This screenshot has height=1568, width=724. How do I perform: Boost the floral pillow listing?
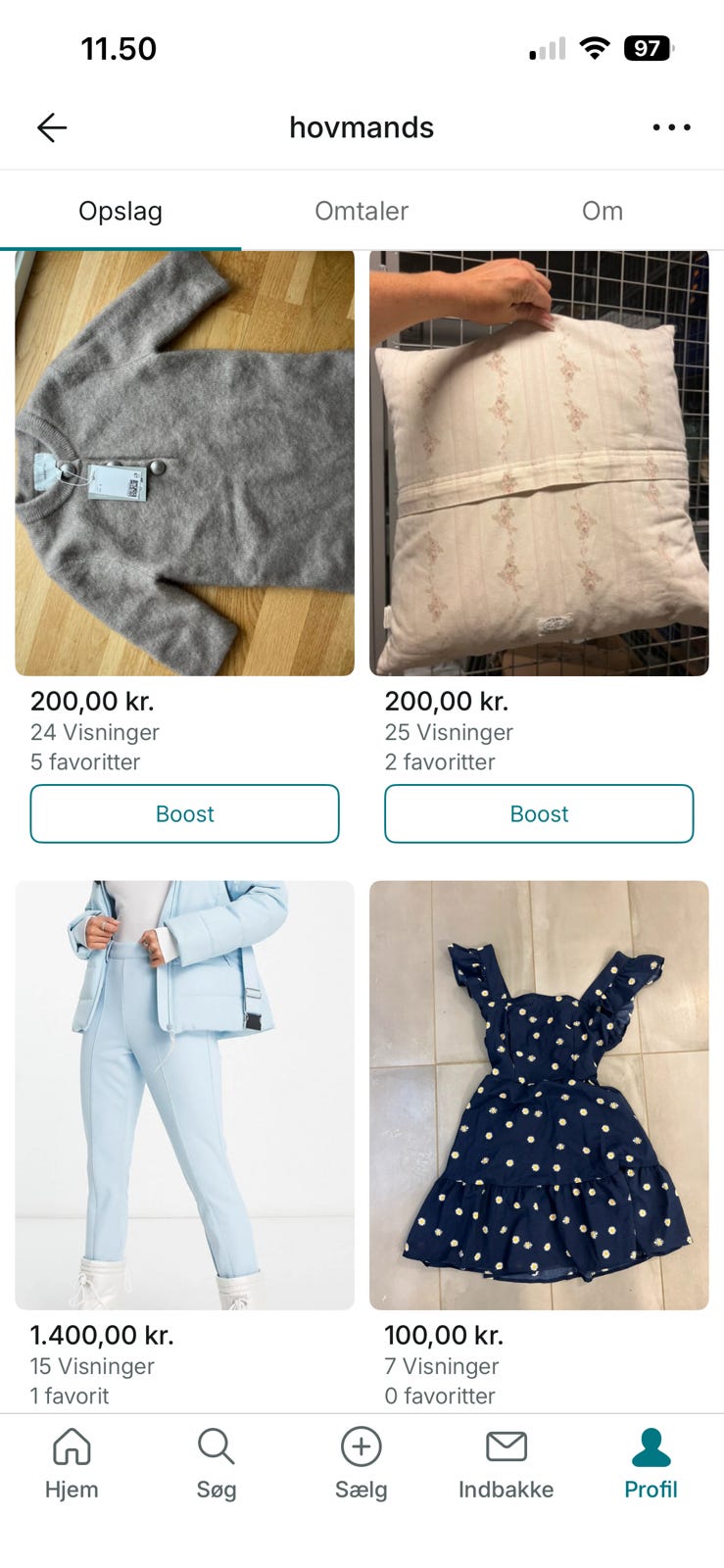538,813
